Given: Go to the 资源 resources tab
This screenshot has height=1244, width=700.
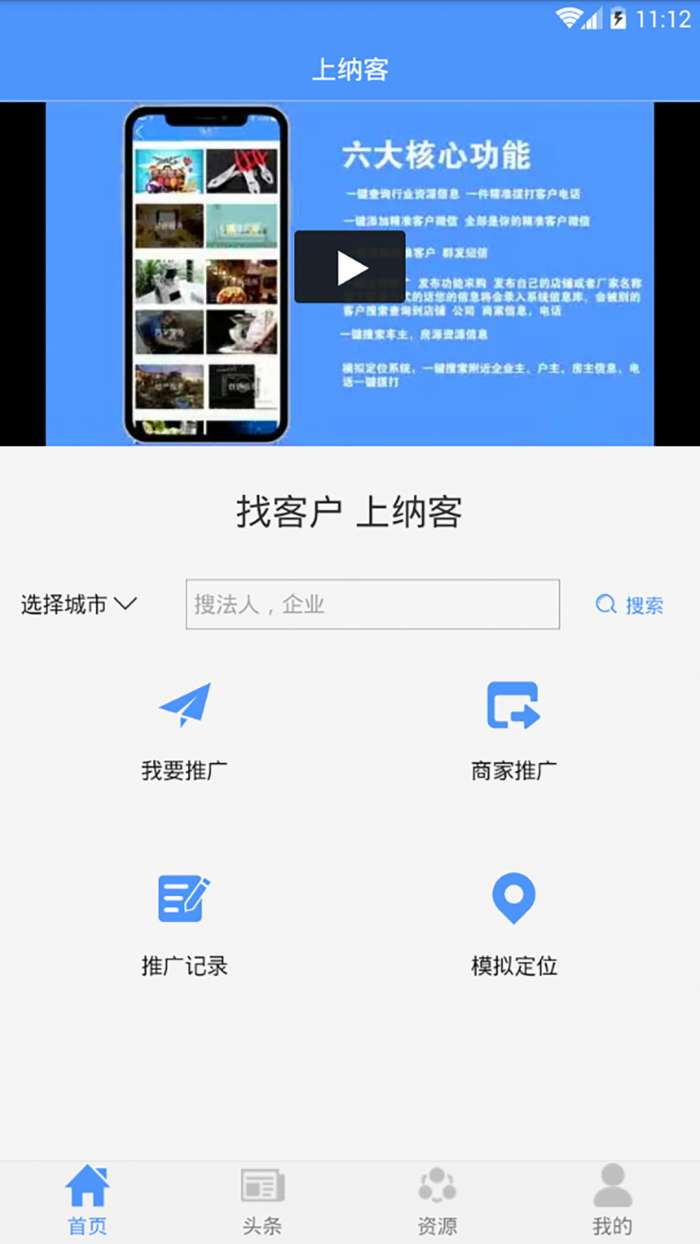Looking at the screenshot, I should [437, 1201].
